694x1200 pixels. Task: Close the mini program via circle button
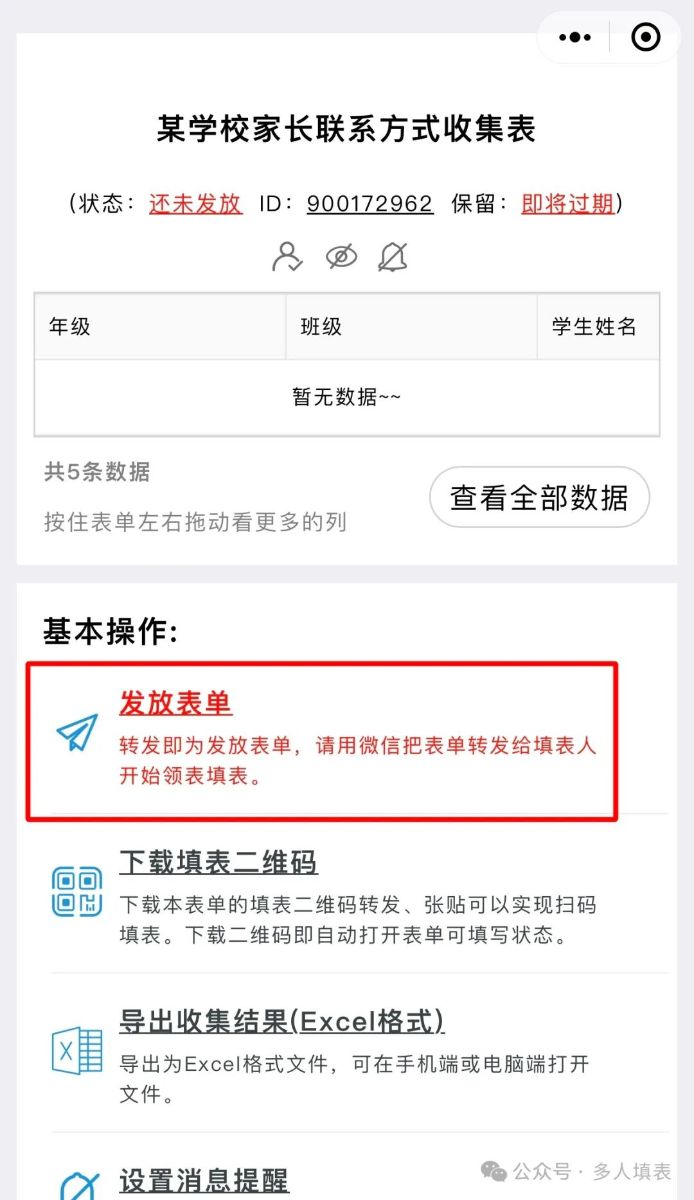click(646, 38)
